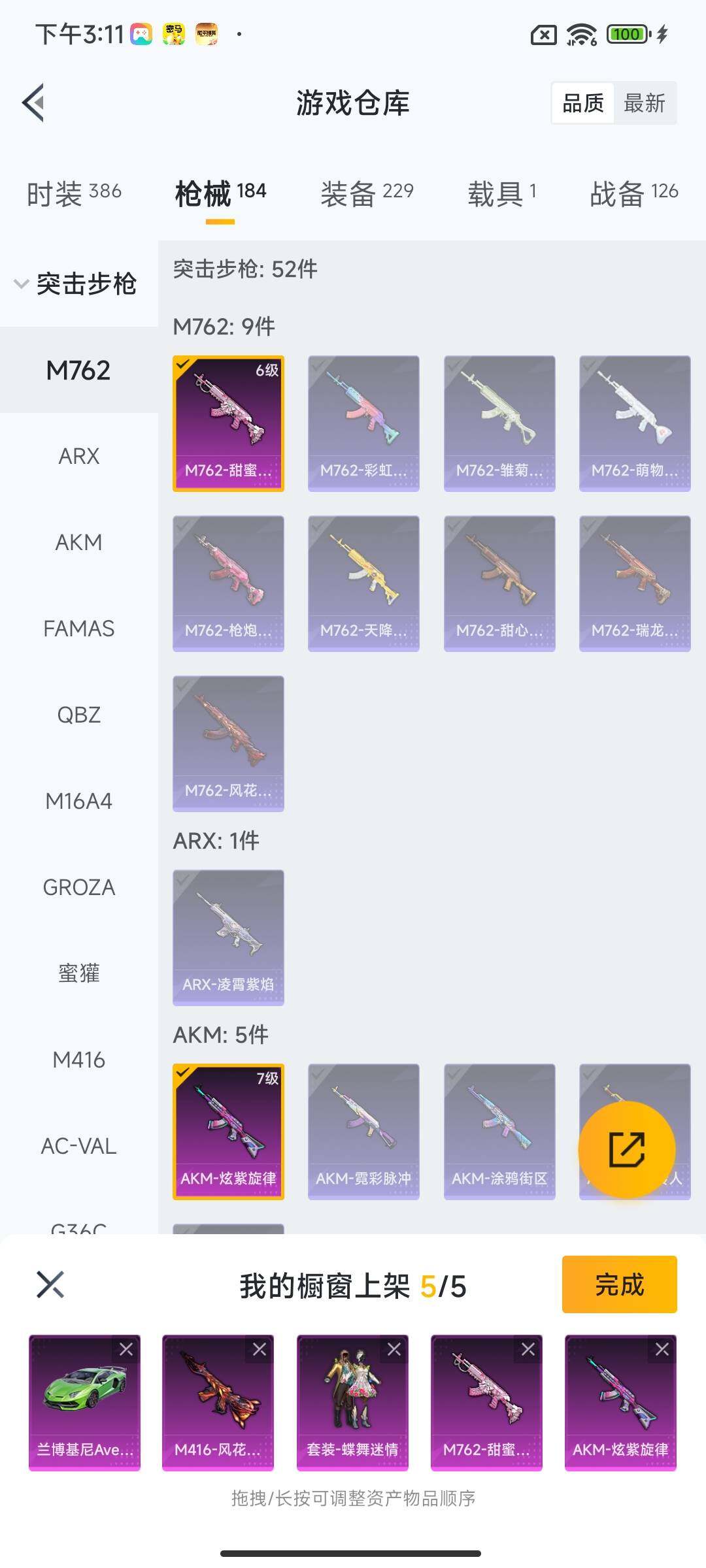Go back from 游戏仓库
The width and height of the screenshot is (706, 1568).
pos(34,103)
